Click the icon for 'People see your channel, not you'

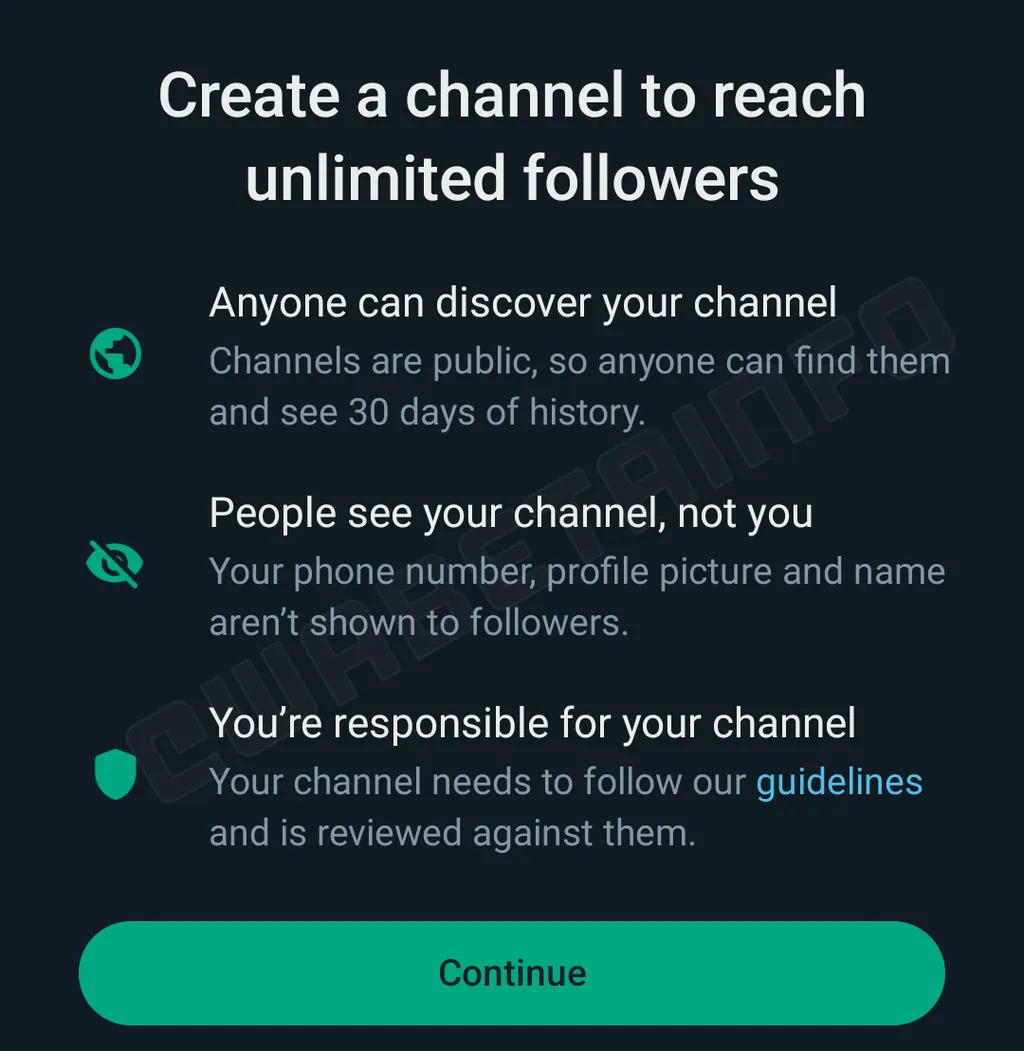114,565
